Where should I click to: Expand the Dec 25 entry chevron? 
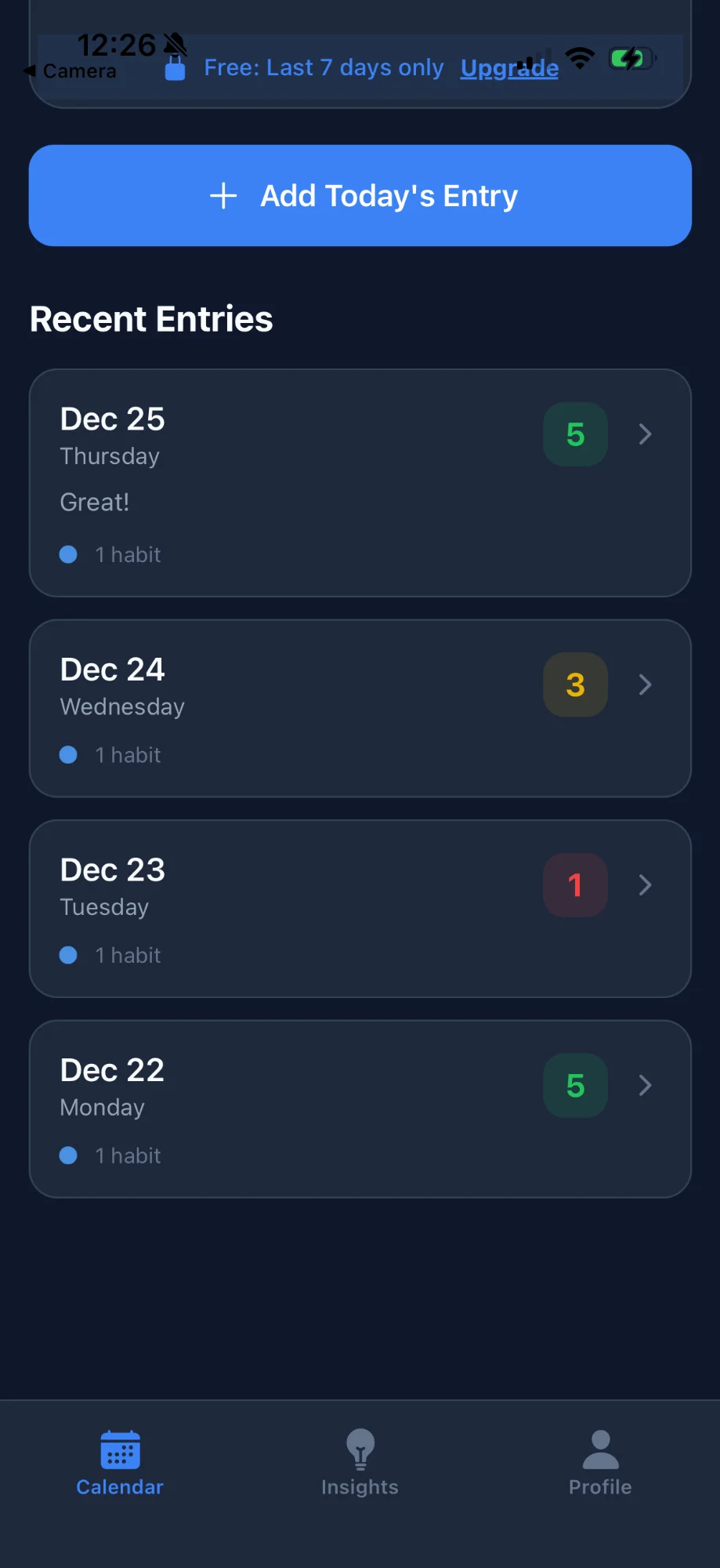point(644,434)
